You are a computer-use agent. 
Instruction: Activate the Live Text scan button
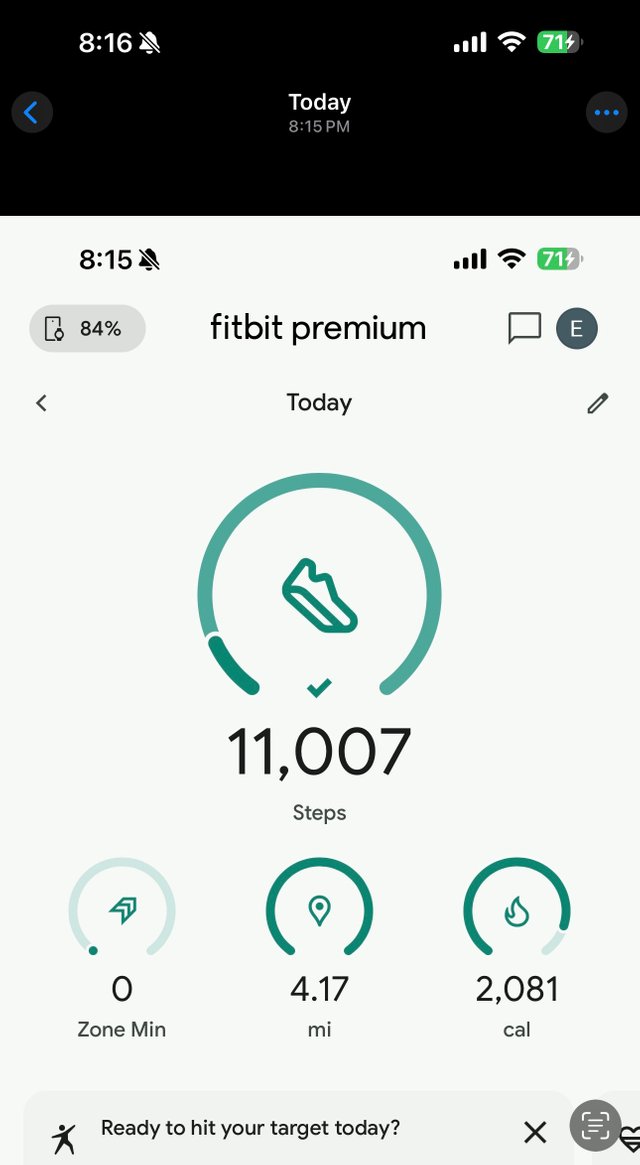tap(595, 1125)
